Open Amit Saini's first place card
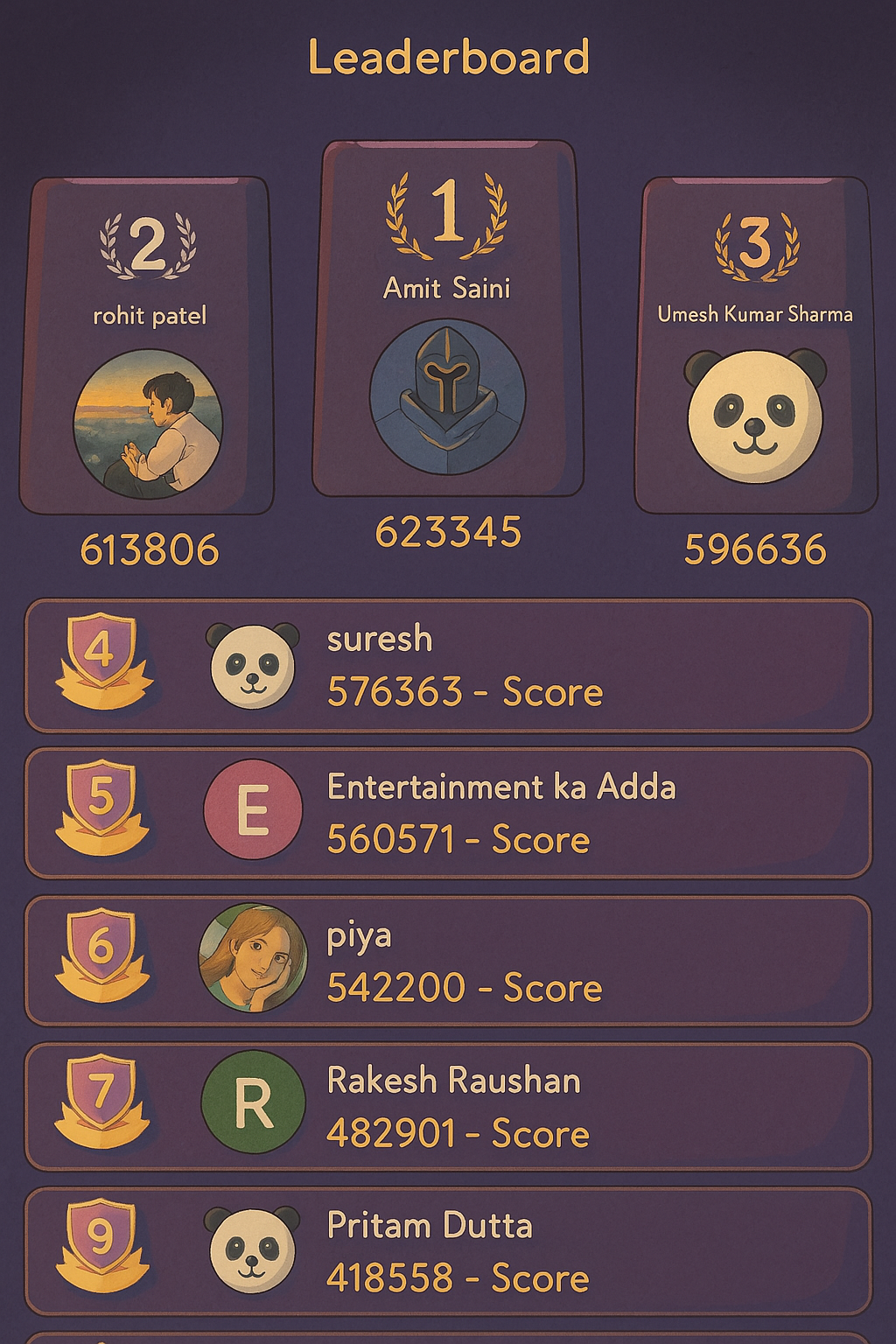 click(x=447, y=319)
